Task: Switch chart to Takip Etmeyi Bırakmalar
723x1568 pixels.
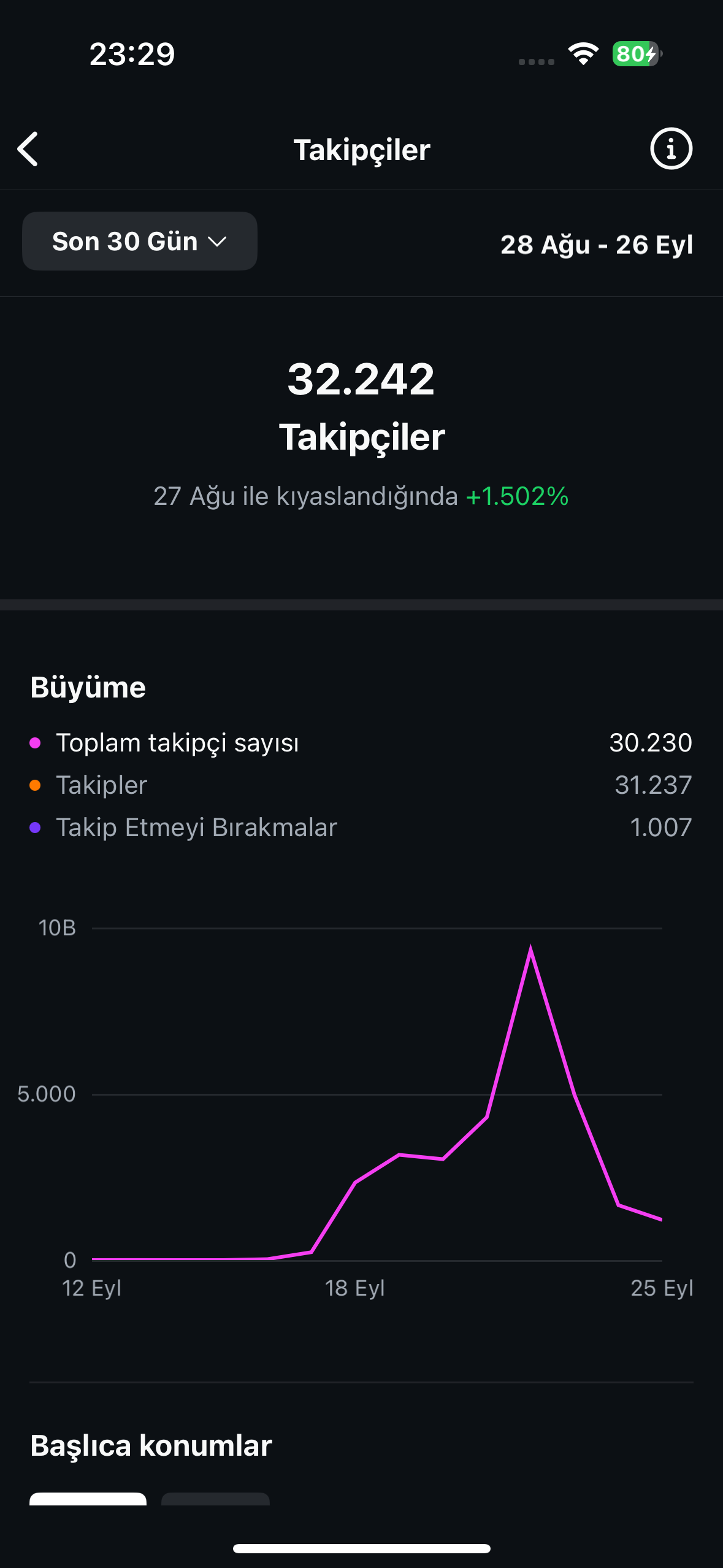Action: pyautogui.click(x=361, y=828)
